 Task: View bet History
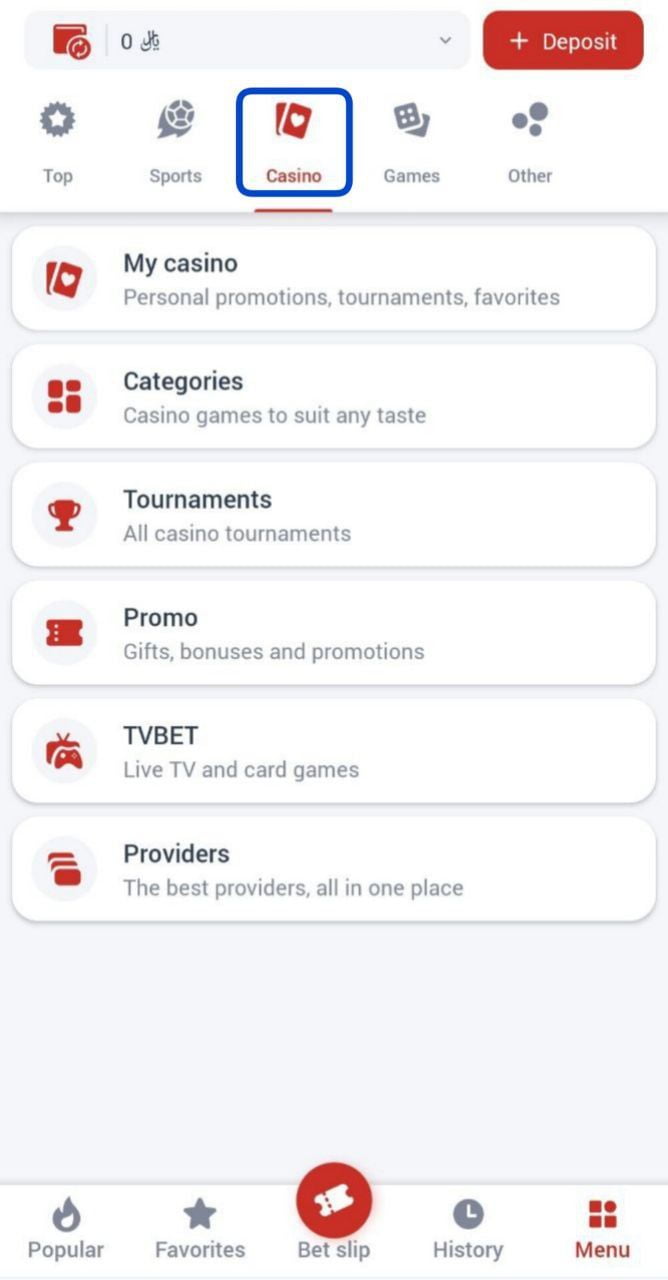[x=467, y=1230]
